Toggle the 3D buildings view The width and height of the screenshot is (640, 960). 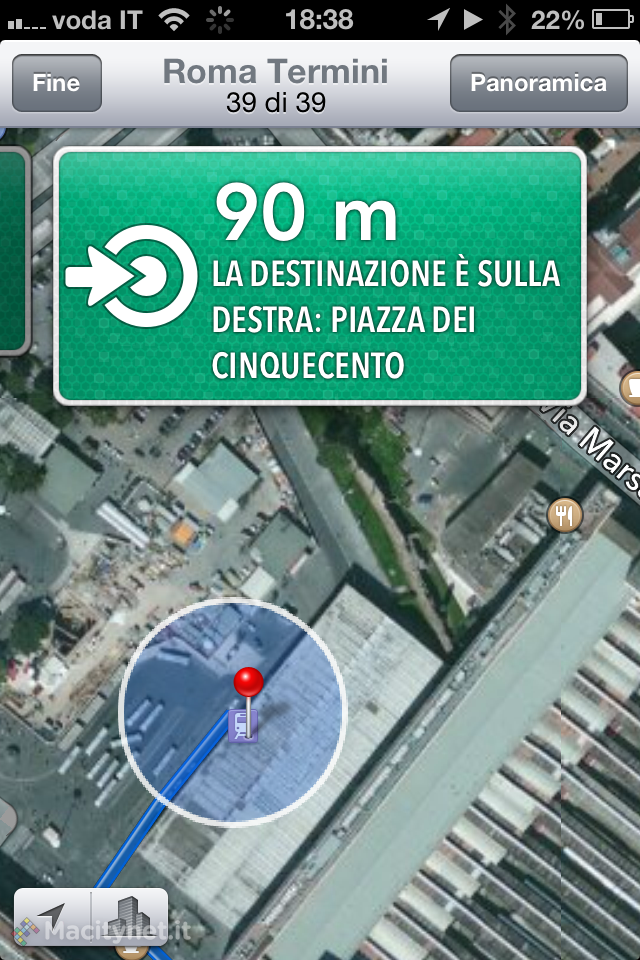(x=129, y=917)
